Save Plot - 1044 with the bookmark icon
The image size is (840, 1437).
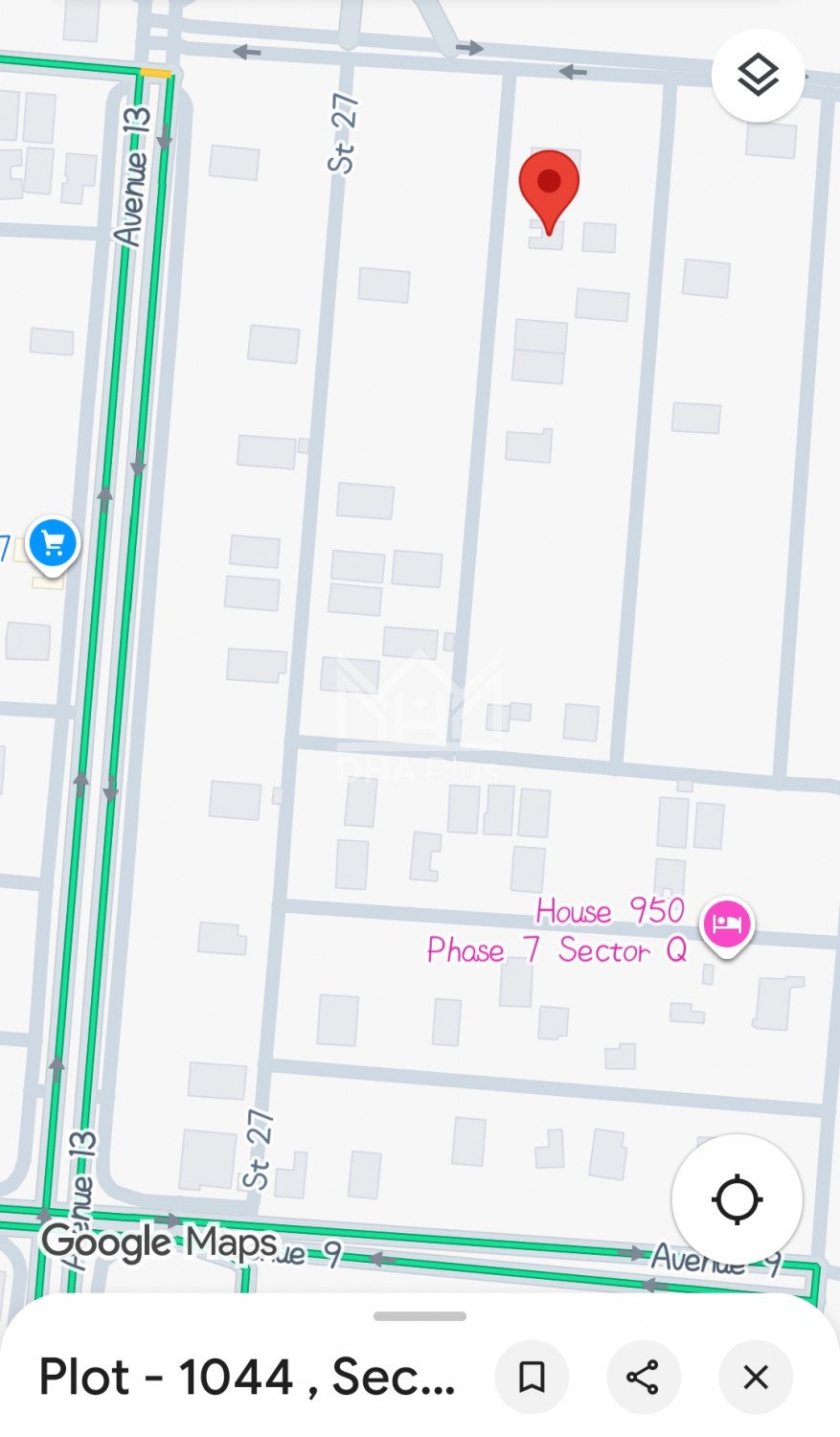532,1378
